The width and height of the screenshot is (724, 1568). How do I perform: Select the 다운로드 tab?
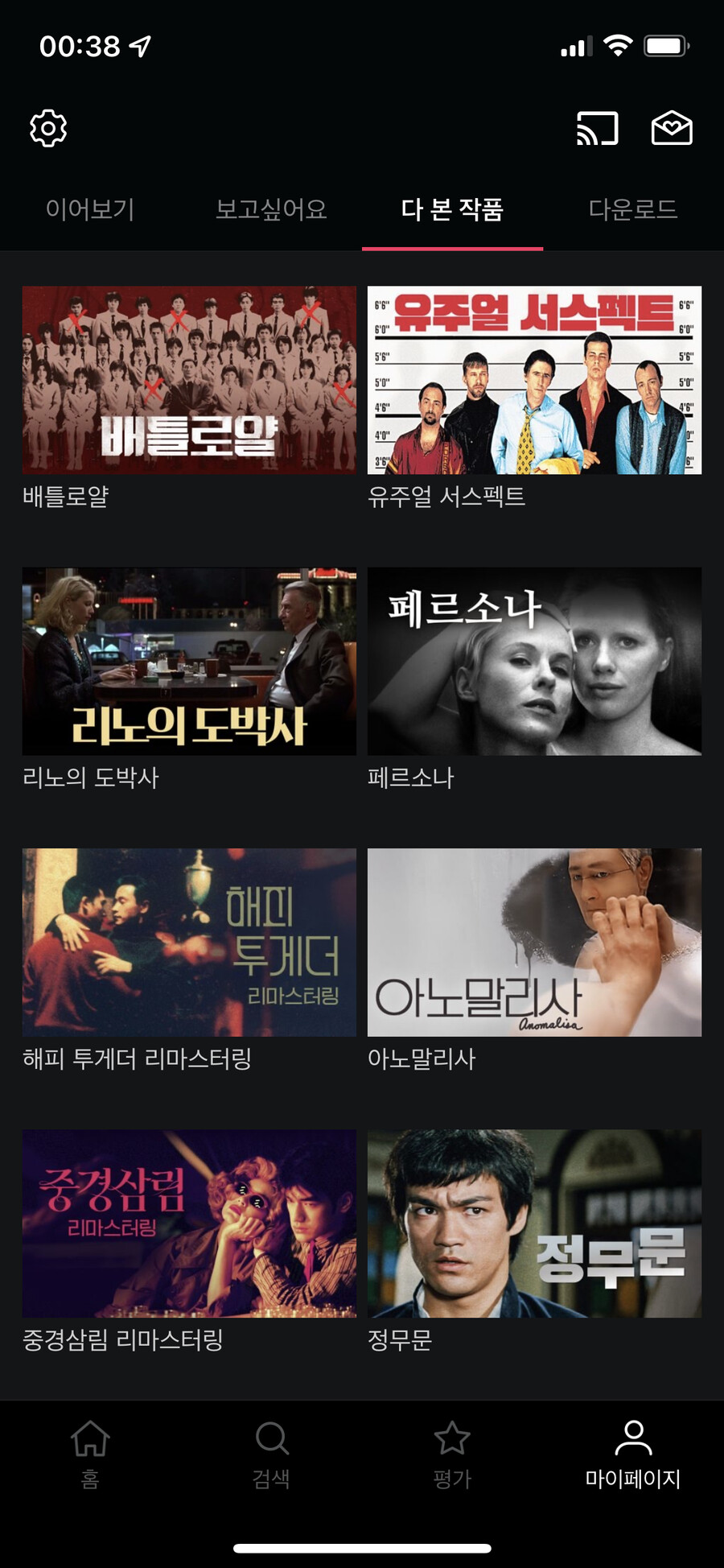tap(633, 210)
